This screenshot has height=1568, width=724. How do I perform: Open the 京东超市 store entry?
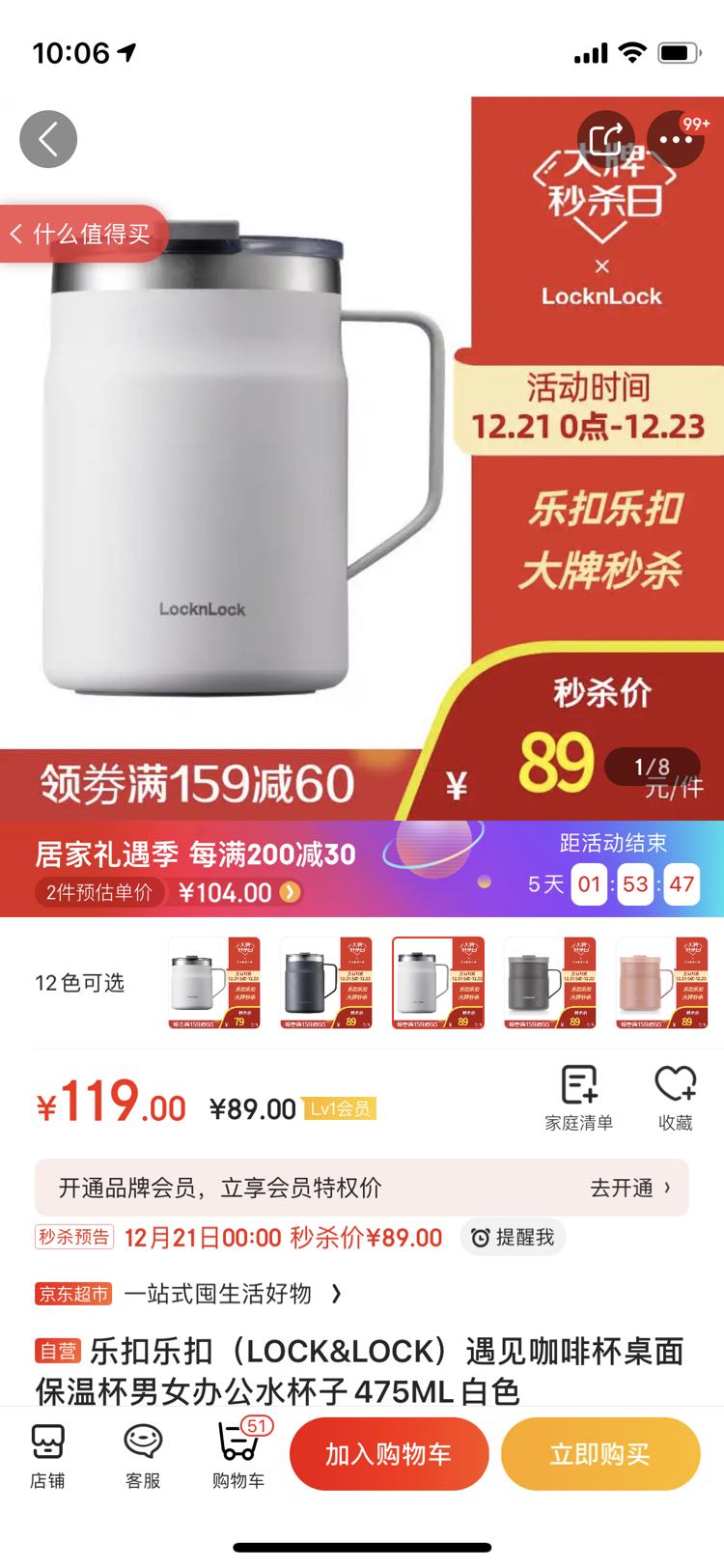tap(73, 1293)
